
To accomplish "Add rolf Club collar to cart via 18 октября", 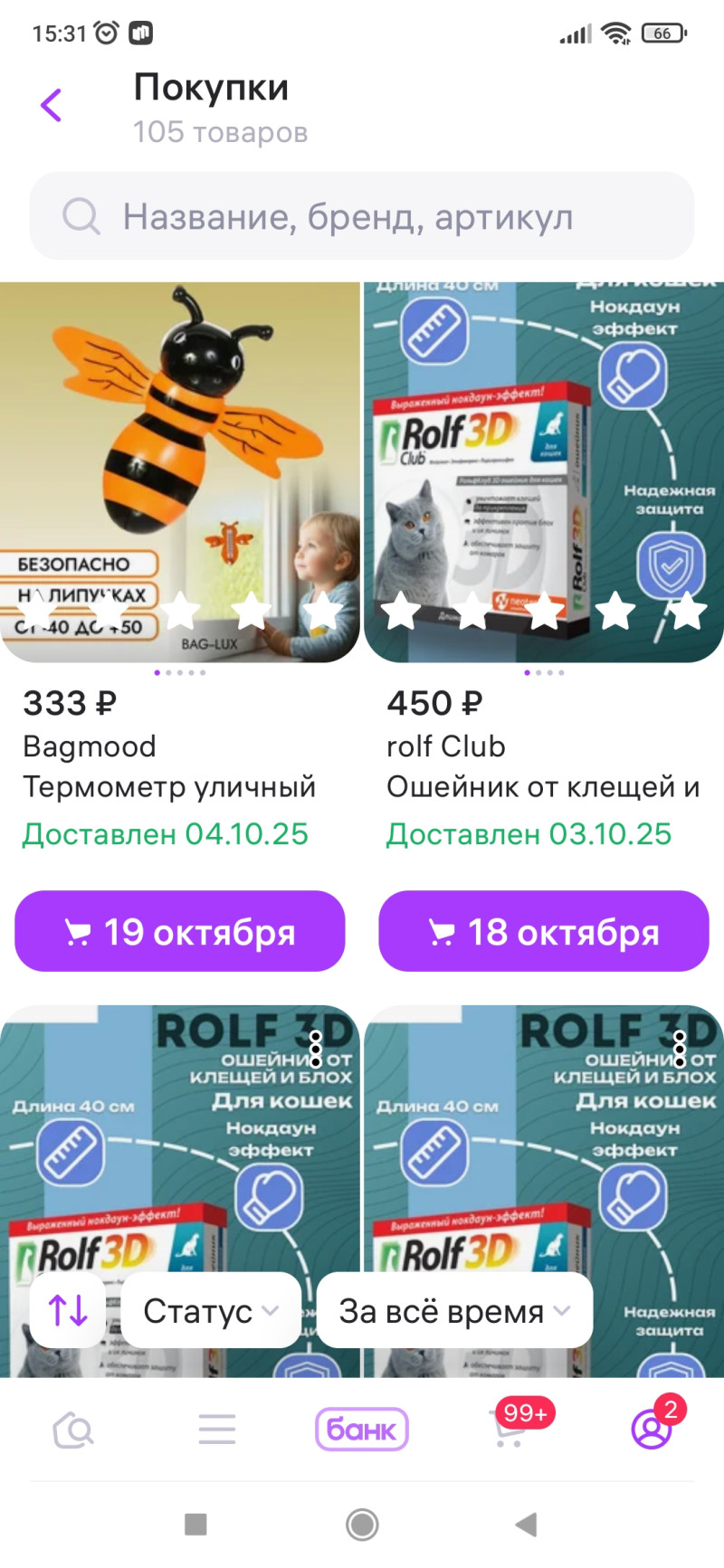I will coord(543,932).
